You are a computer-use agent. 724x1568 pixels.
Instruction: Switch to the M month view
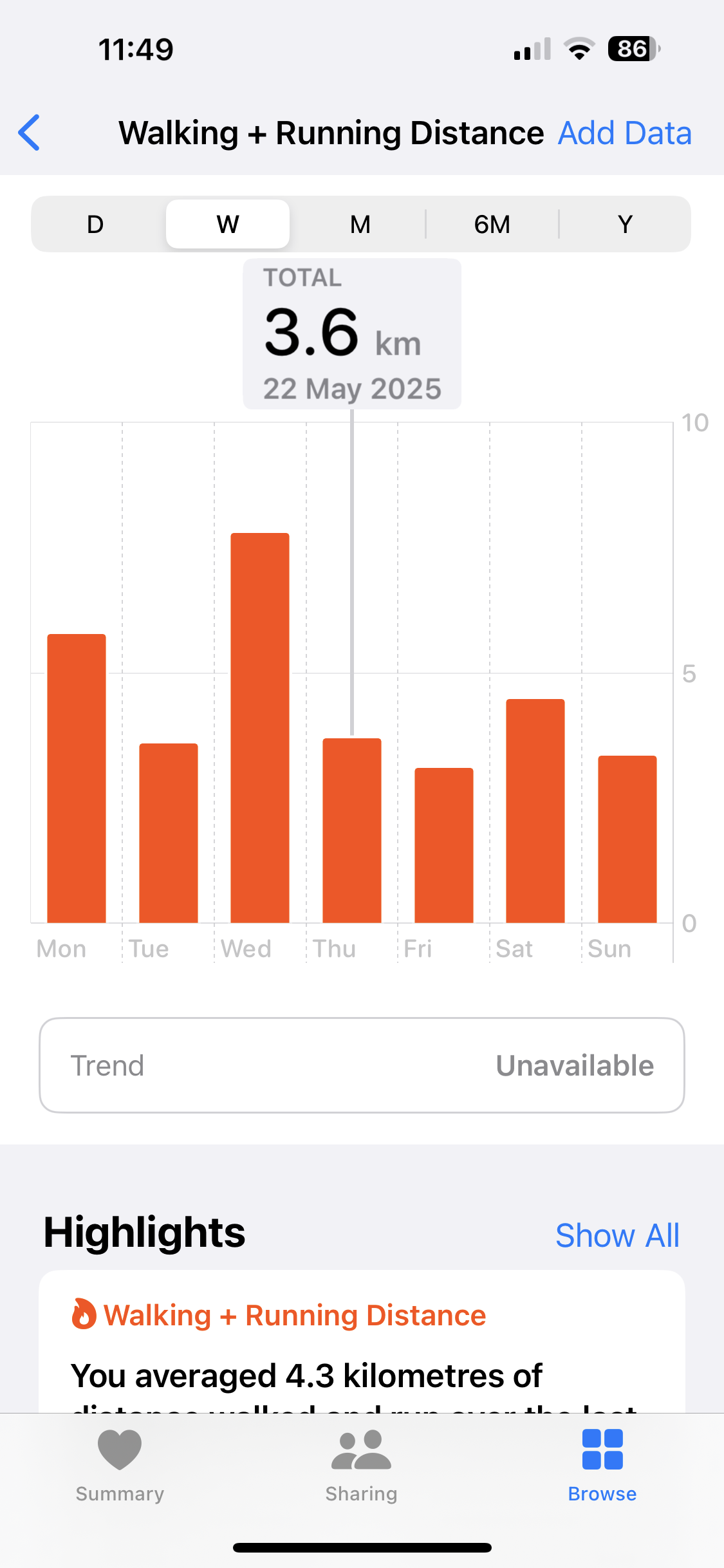[360, 224]
